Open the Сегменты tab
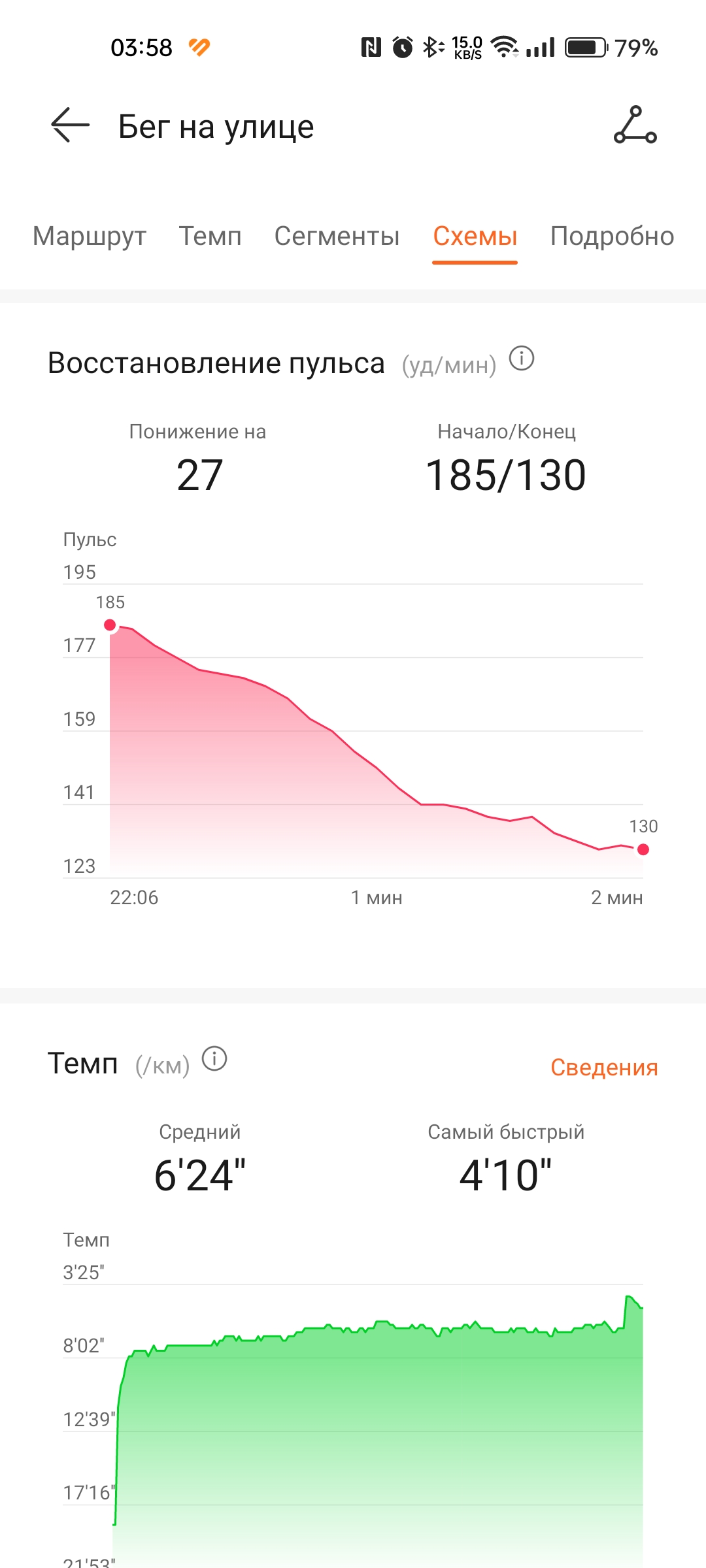Image resolution: width=706 pixels, height=1568 pixels. click(x=337, y=236)
